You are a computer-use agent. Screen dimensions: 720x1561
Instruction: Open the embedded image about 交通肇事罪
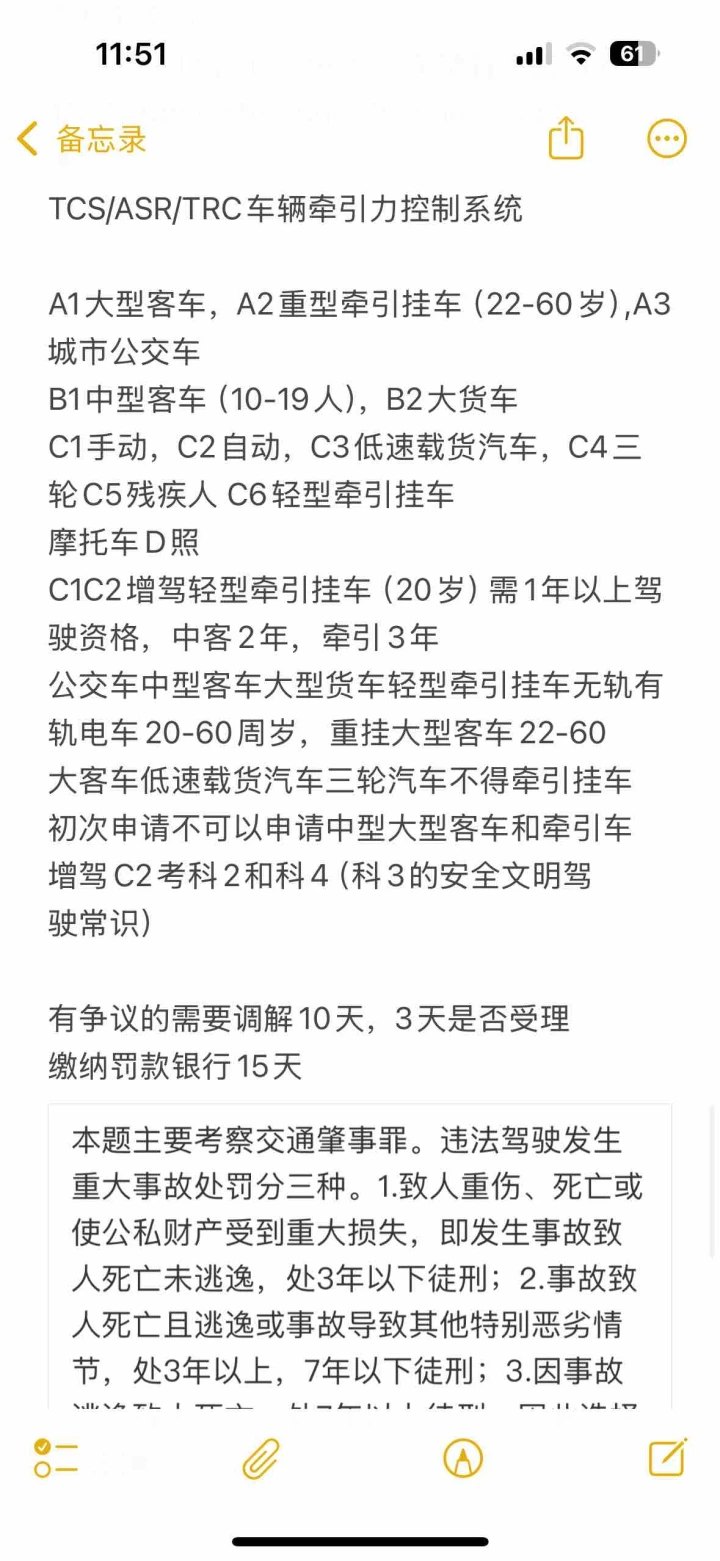coord(360,1256)
